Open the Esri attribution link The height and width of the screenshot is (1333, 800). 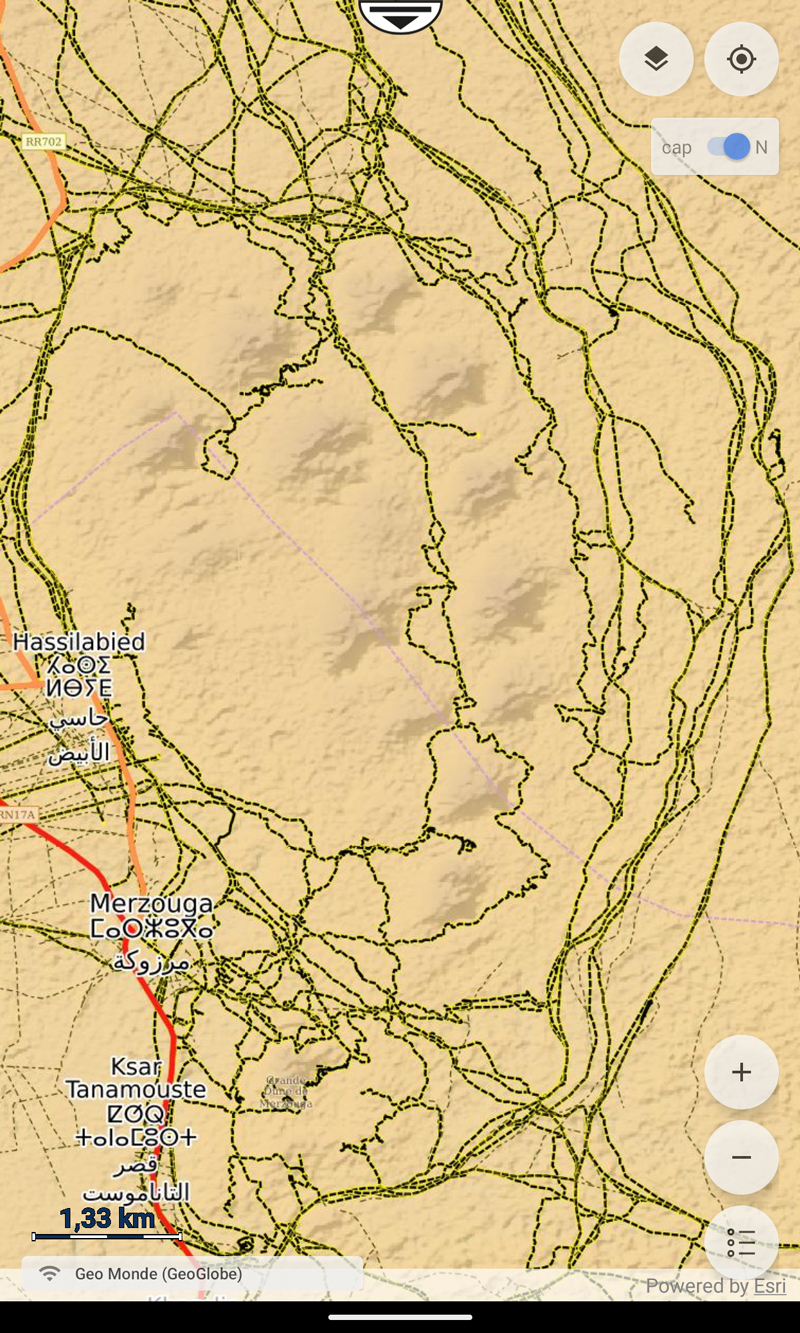tap(770, 1286)
